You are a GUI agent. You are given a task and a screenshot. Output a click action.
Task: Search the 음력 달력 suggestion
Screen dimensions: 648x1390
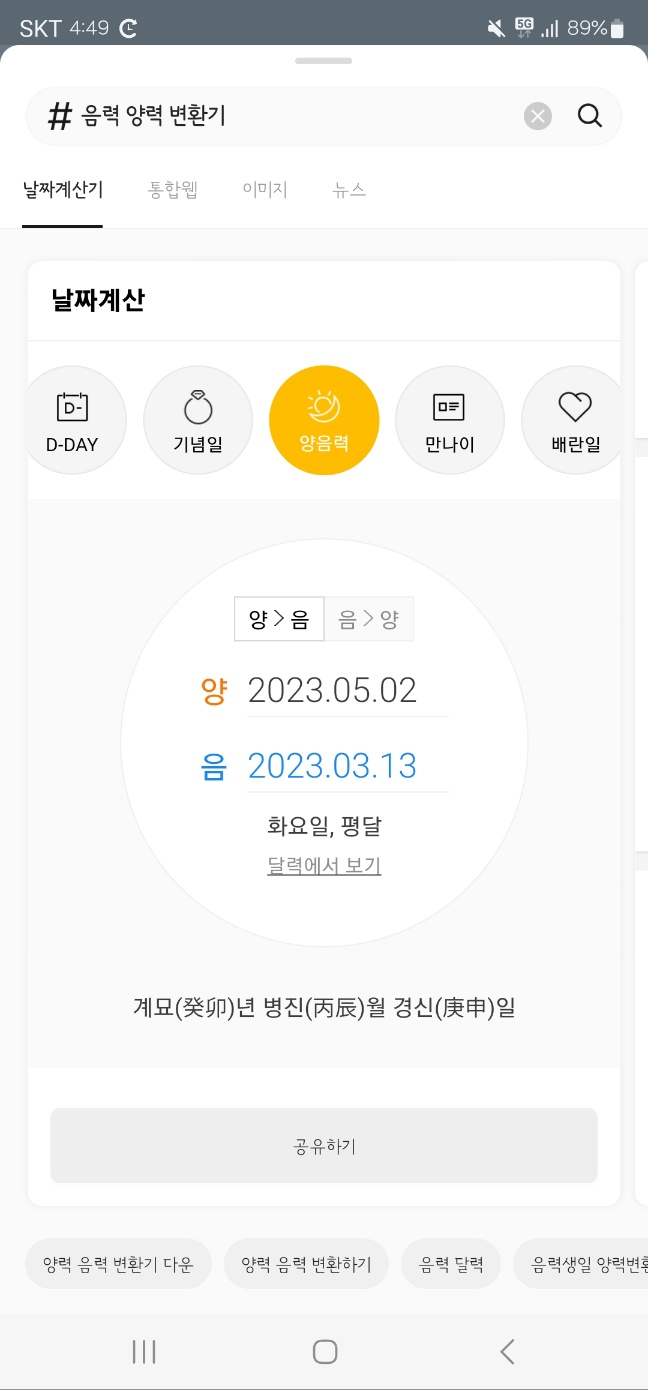tap(451, 1264)
